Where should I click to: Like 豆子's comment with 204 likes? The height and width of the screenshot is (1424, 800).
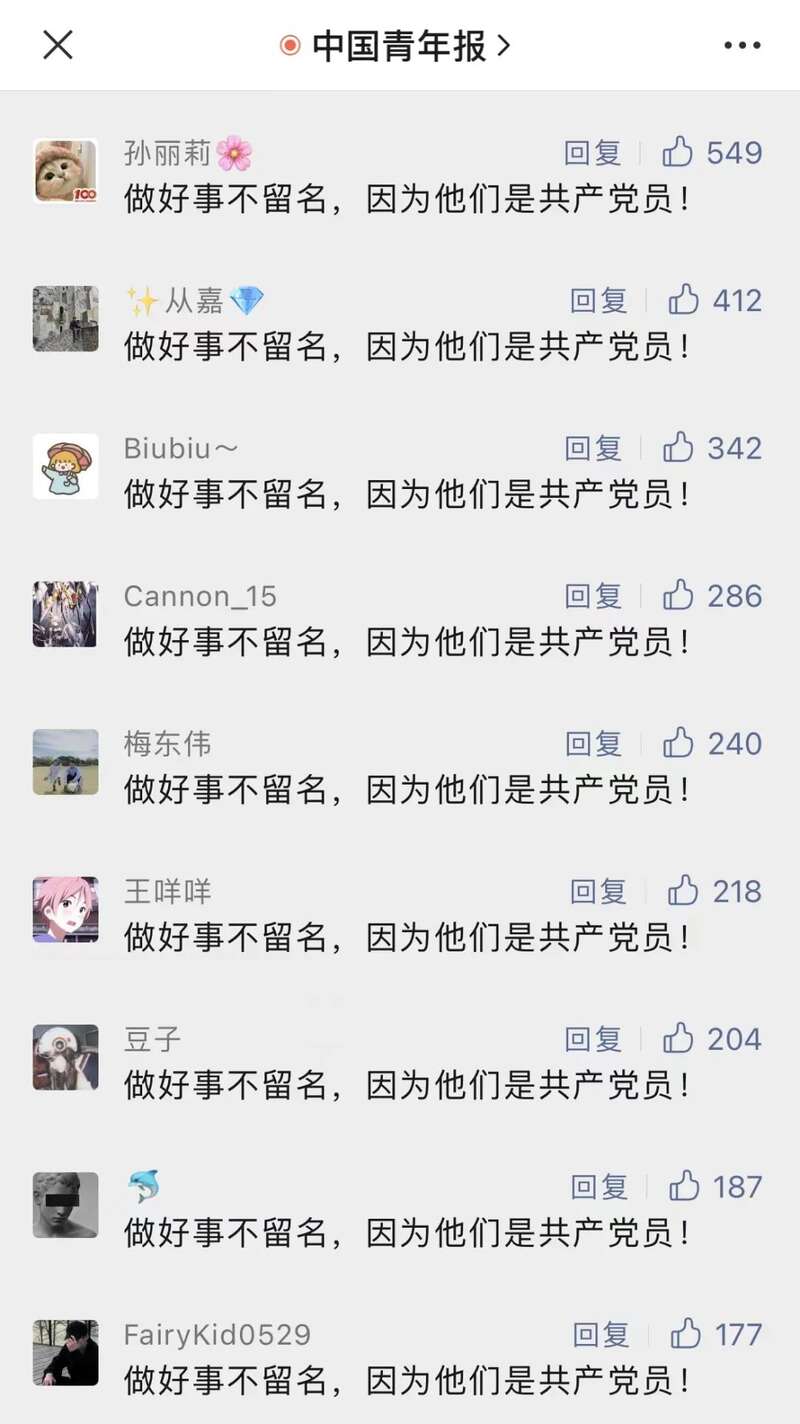678,1040
